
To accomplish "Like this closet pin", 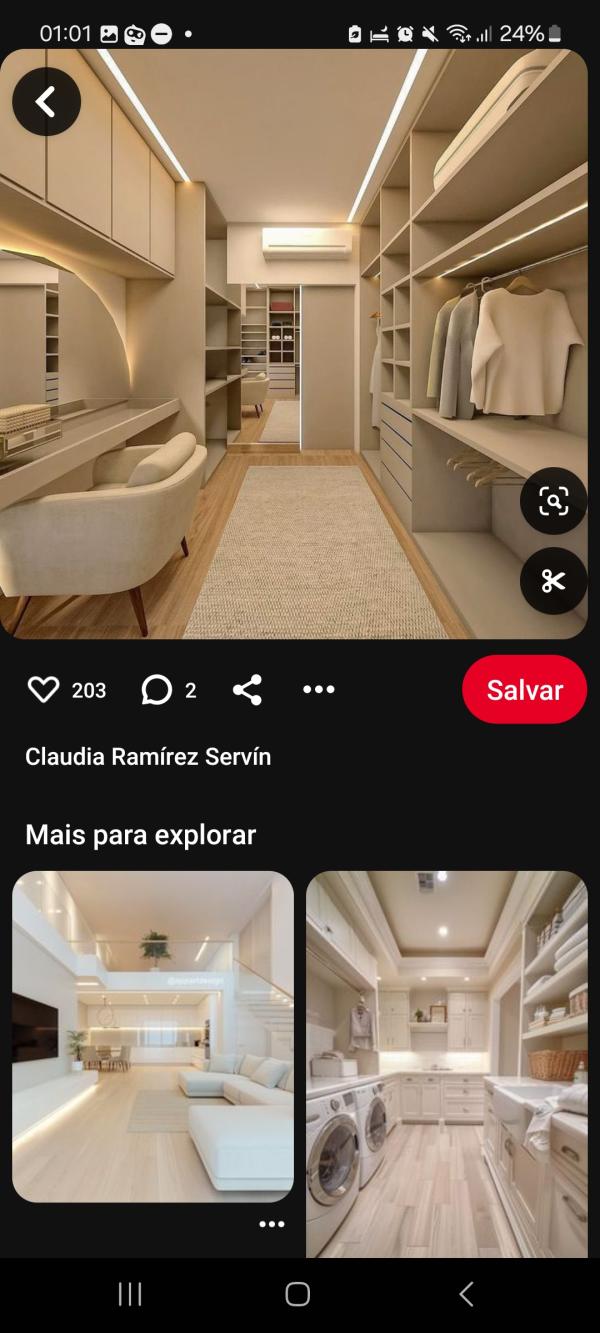I will tap(44, 689).
